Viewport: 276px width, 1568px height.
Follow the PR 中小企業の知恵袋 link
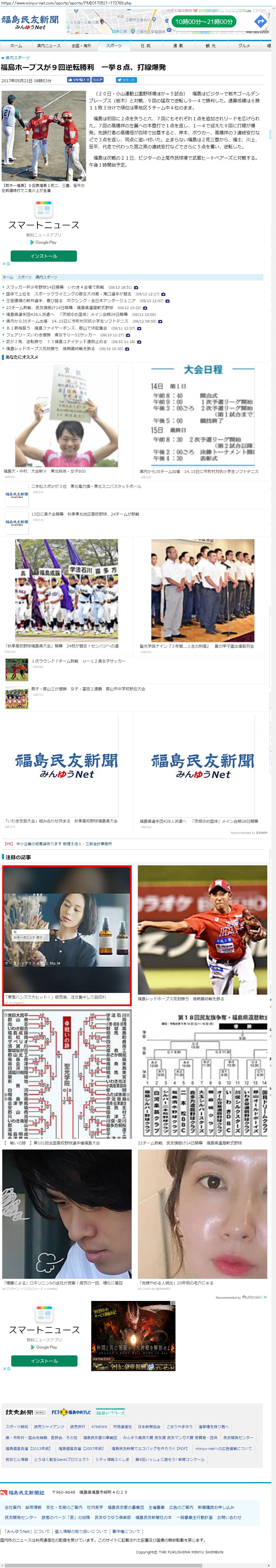(58, 844)
